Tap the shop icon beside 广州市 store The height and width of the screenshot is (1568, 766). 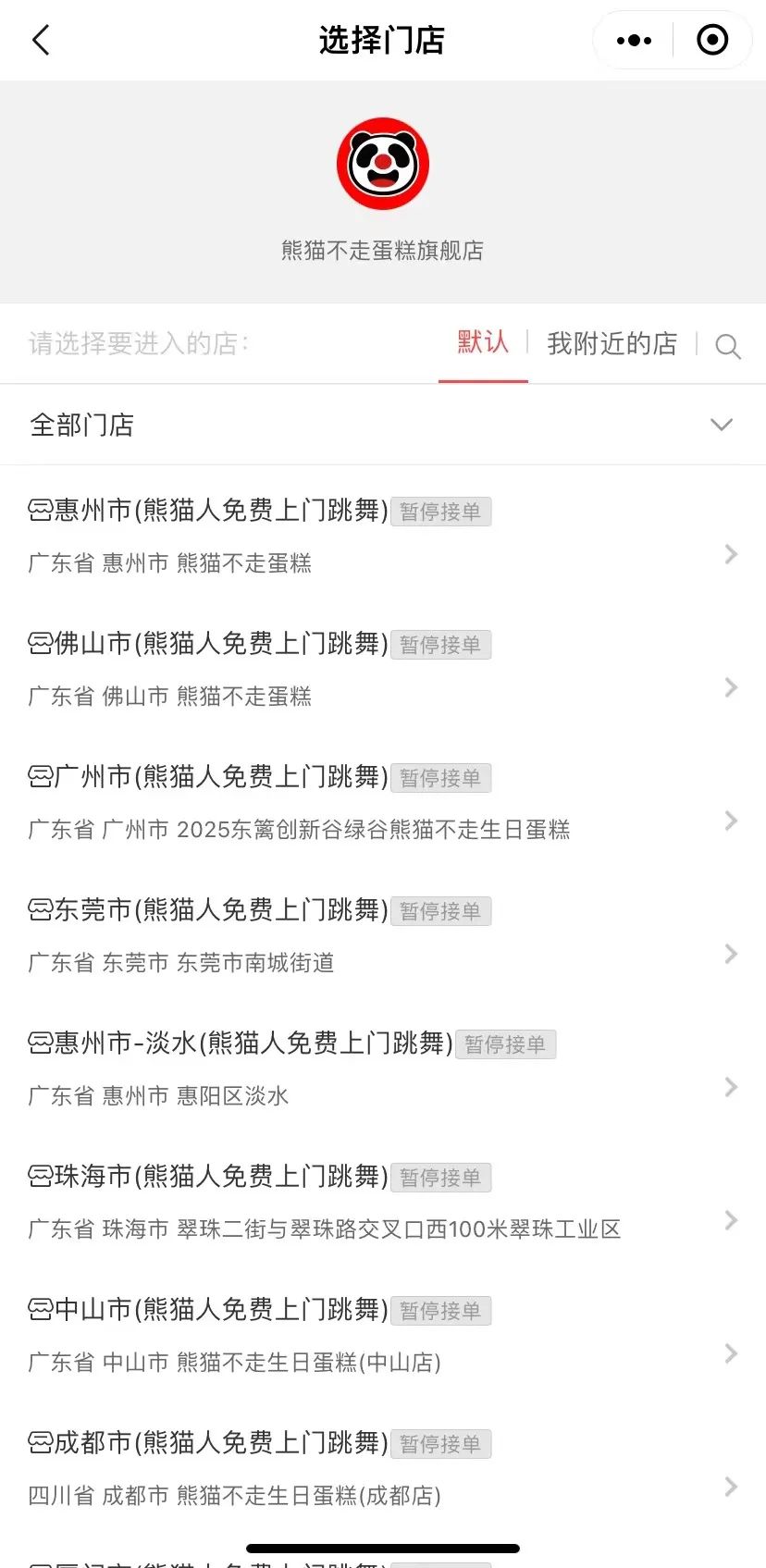[x=39, y=778]
